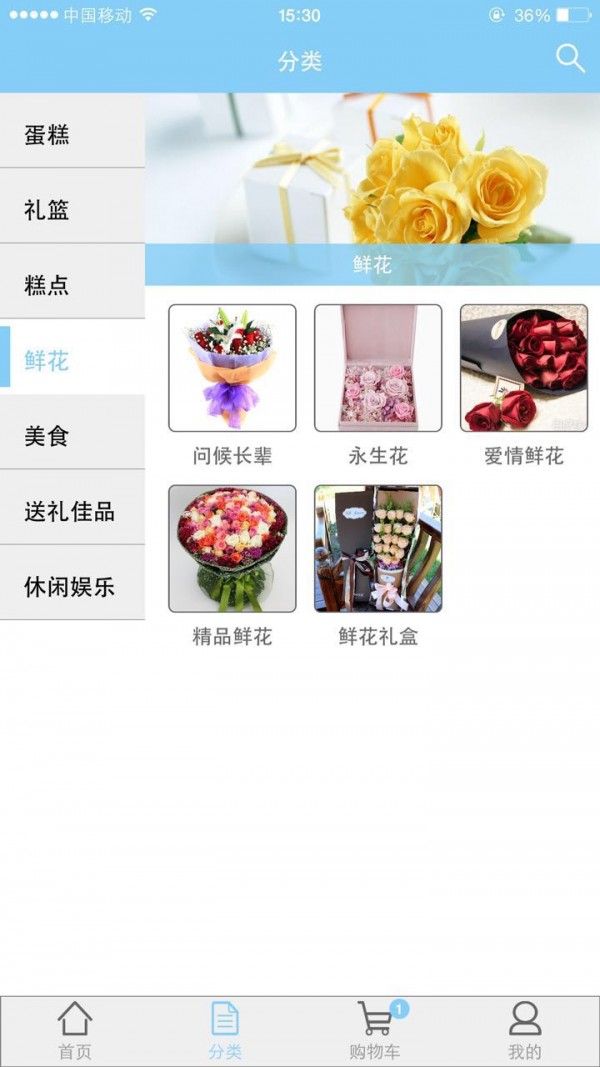Select the 鲜花 sidebar category
The image size is (600, 1067).
72,360
